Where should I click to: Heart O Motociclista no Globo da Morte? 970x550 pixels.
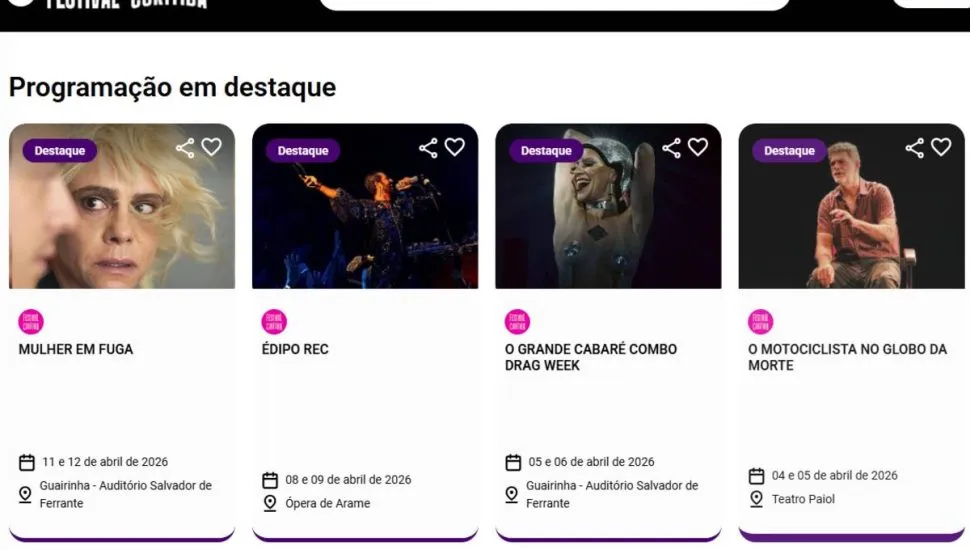click(x=940, y=147)
